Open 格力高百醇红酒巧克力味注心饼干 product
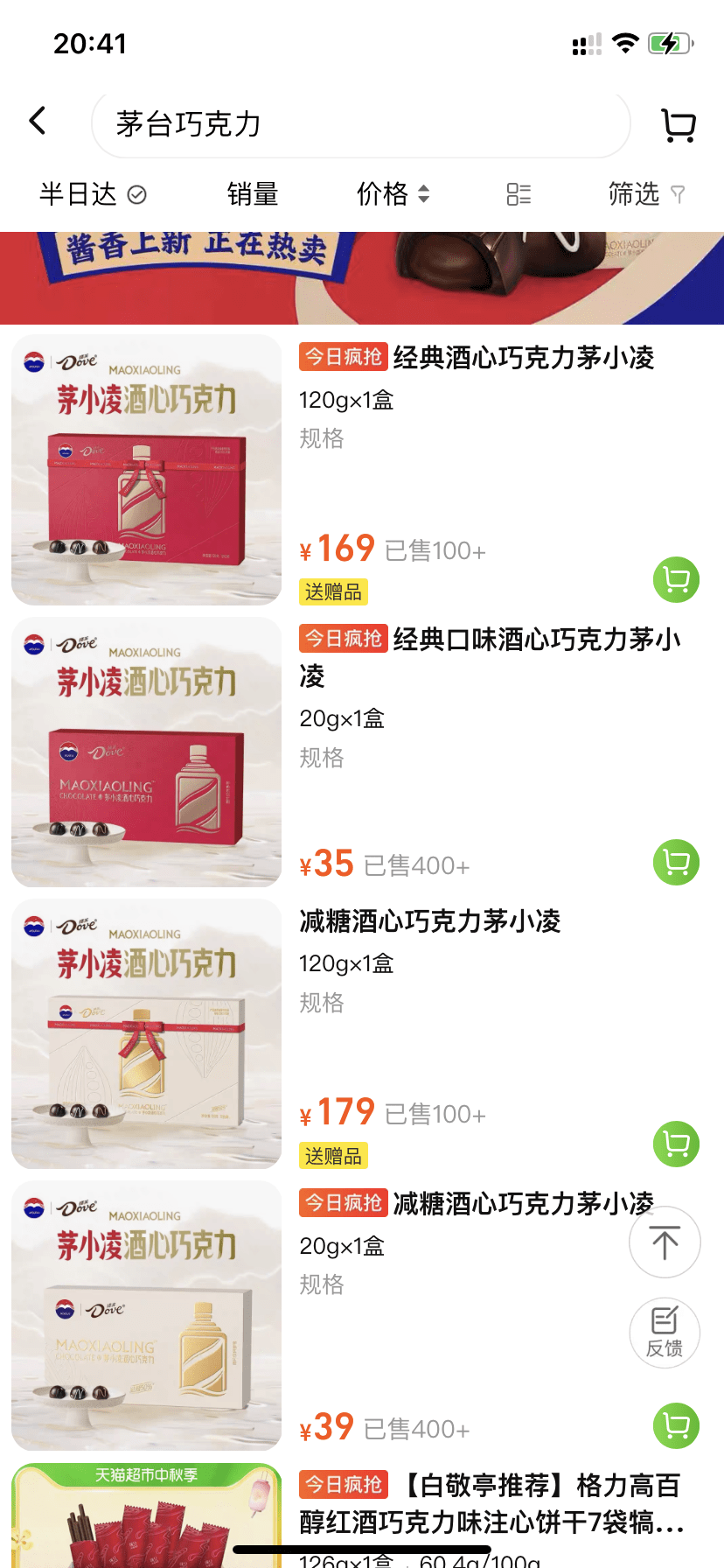 pos(490,1503)
